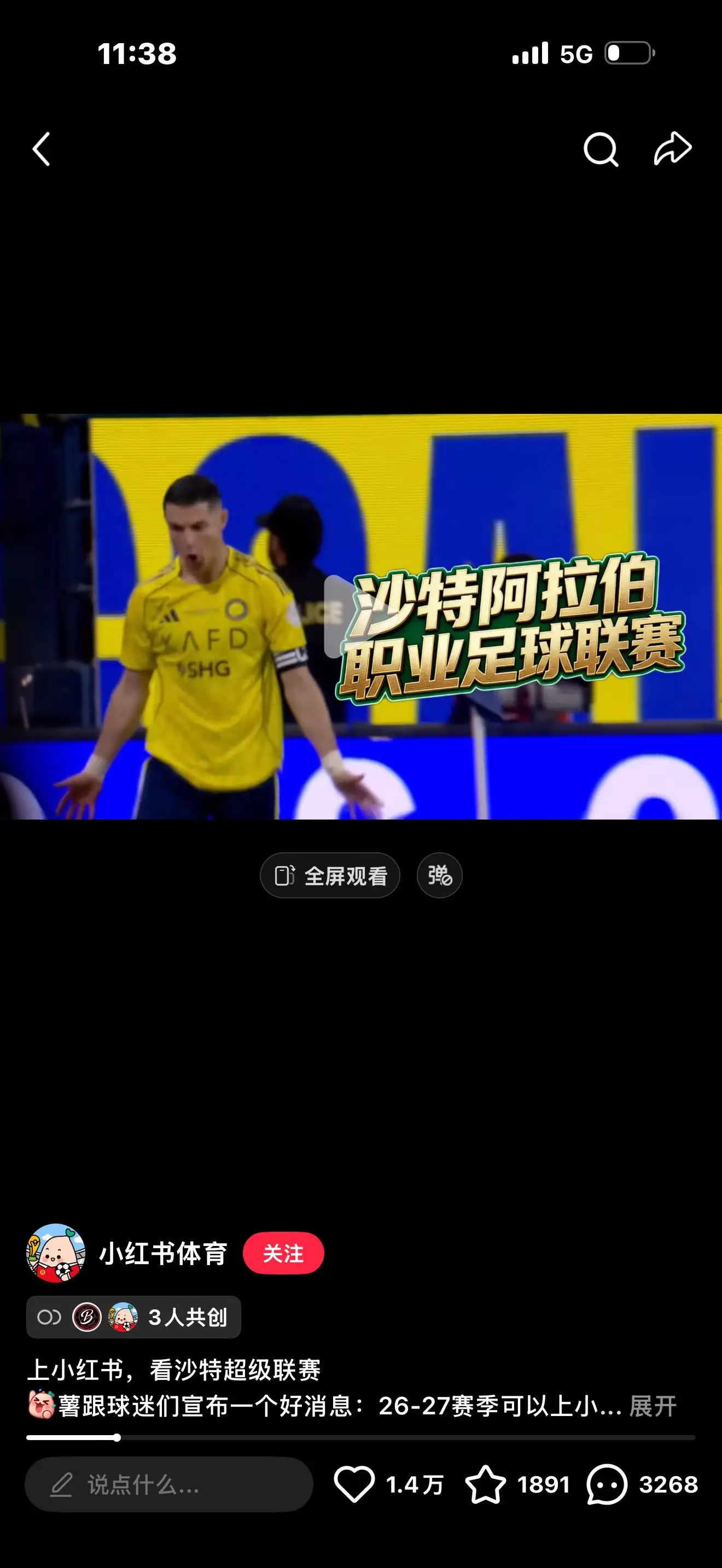Seek using the video progress bar

point(360,1438)
